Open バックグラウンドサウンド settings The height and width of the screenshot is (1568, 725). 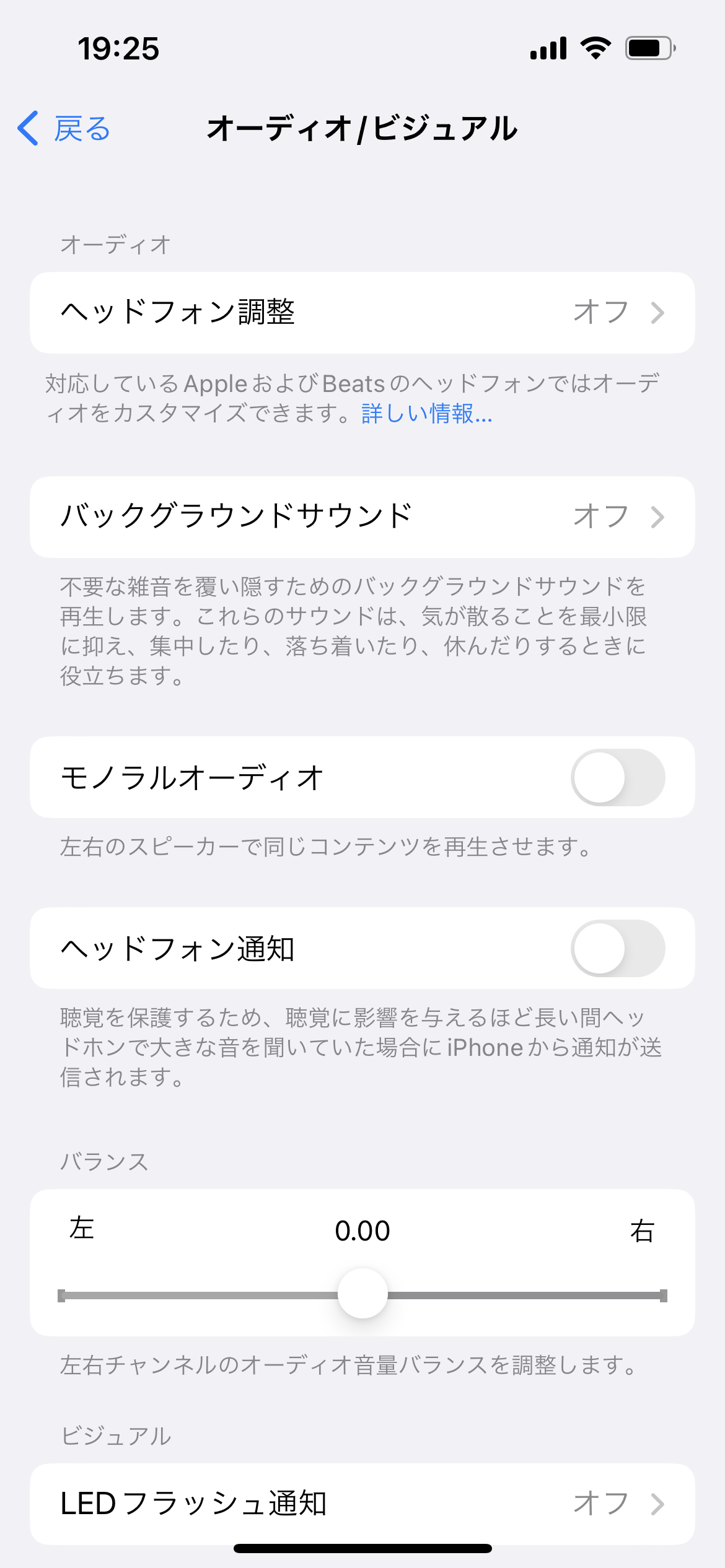tap(362, 517)
